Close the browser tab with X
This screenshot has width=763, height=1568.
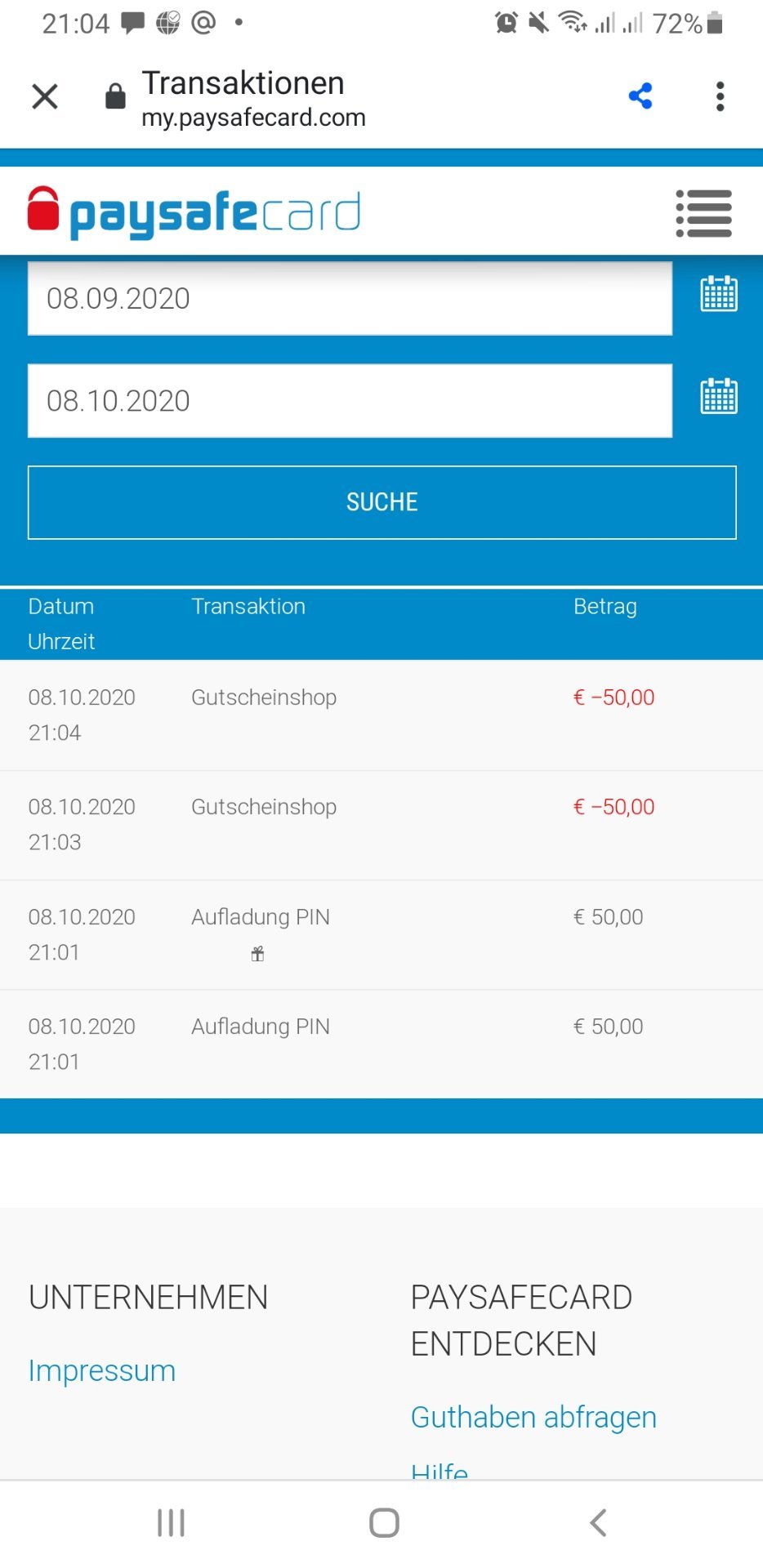point(45,96)
